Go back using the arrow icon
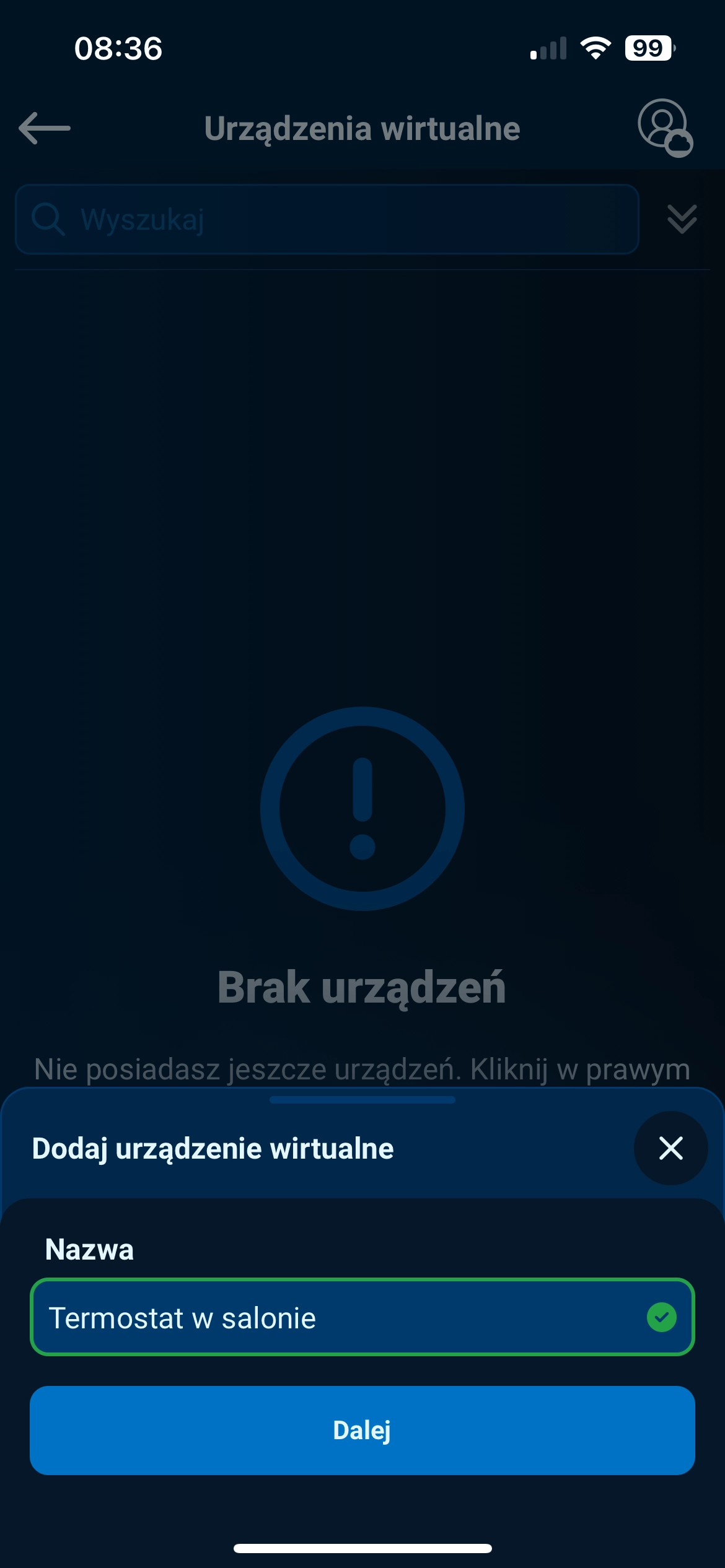Image resolution: width=725 pixels, height=1568 pixels. [45, 128]
